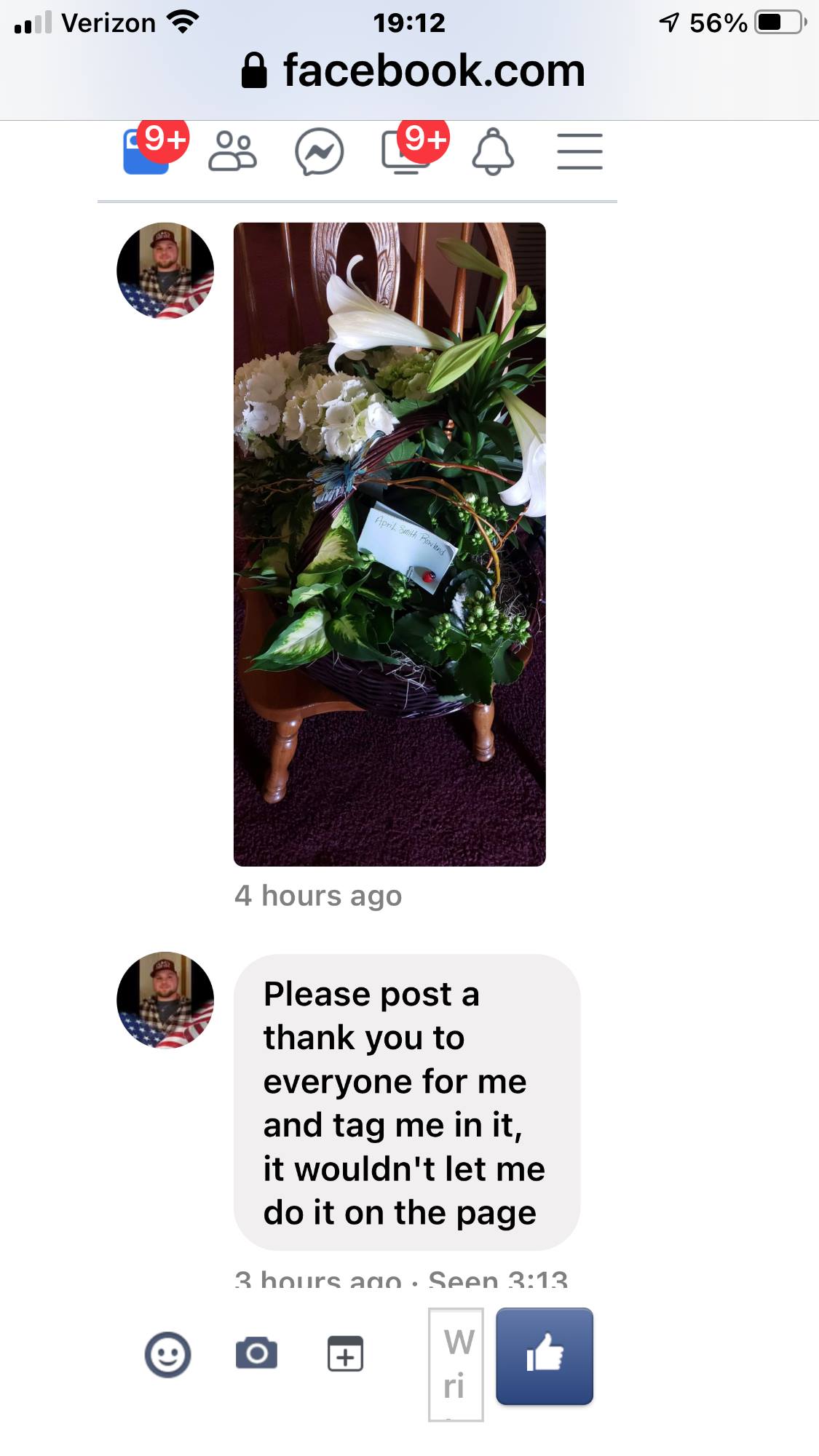The width and height of the screenshot is (819, 1456).
Task: Open the Watch videos tab
Action: [x=405, y=151]
